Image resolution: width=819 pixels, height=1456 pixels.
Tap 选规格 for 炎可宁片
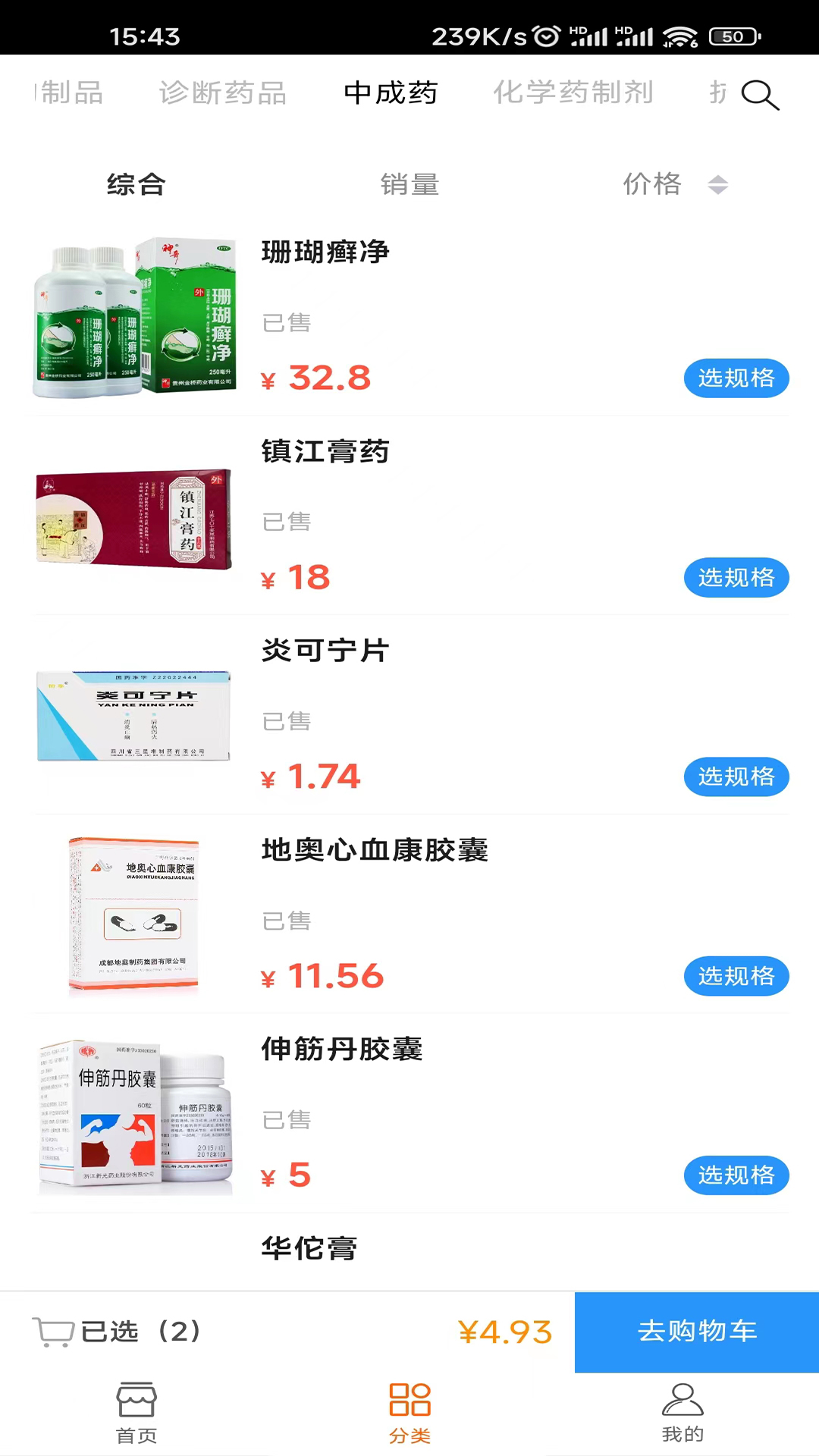pyautogui.click(x=736, y=777)
